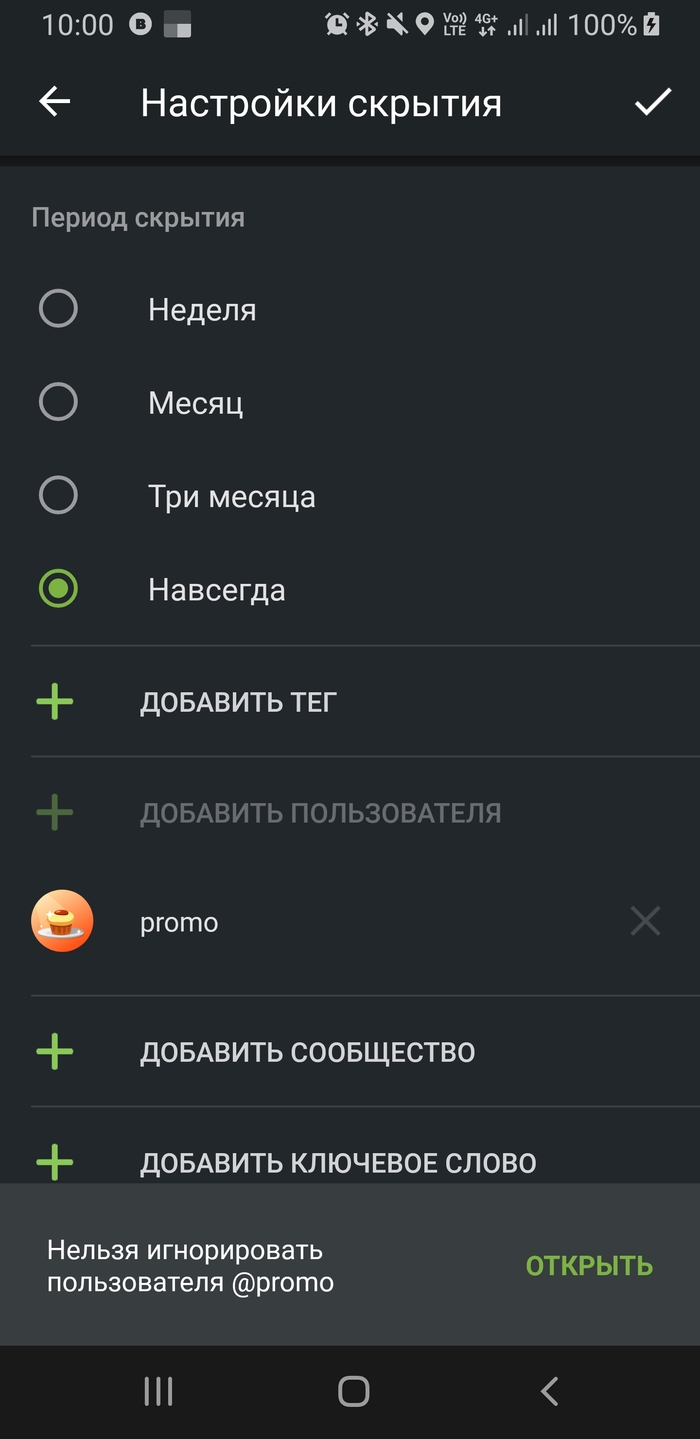The height and width of the screenshot is (1439, 700).
Task: Select the Навсегда radio option
Action: (58, 589)
